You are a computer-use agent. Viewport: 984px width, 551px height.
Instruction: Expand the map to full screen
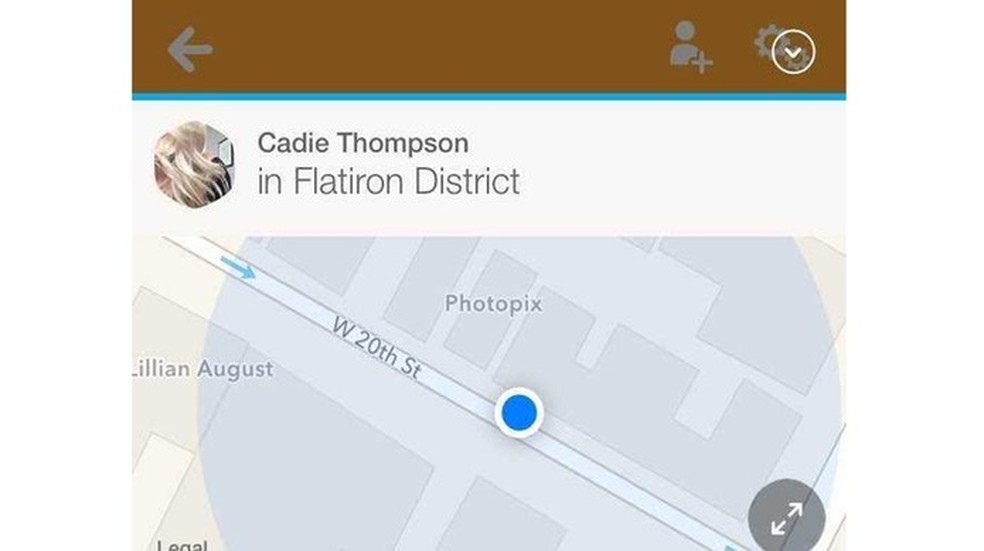point(786,518)
